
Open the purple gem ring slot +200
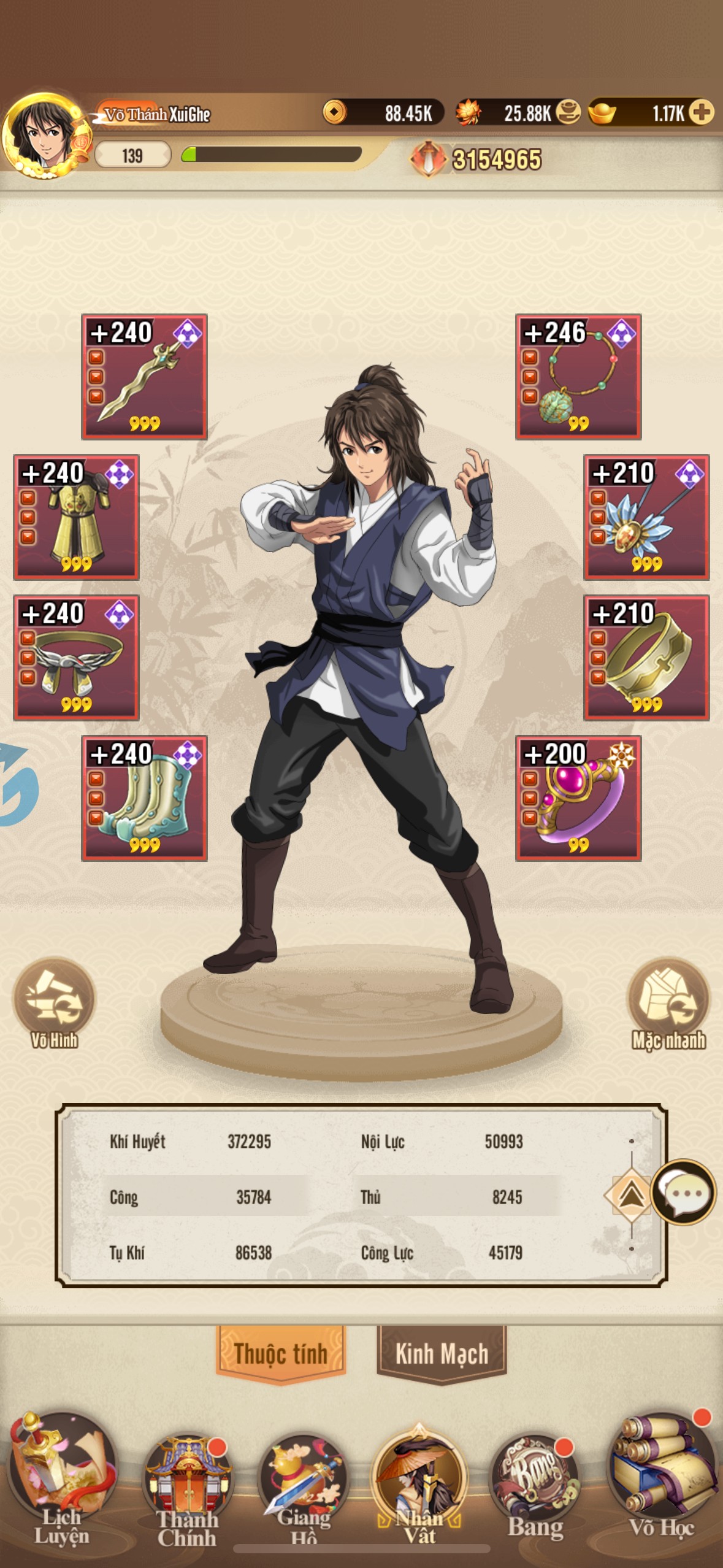pos(578,798)
